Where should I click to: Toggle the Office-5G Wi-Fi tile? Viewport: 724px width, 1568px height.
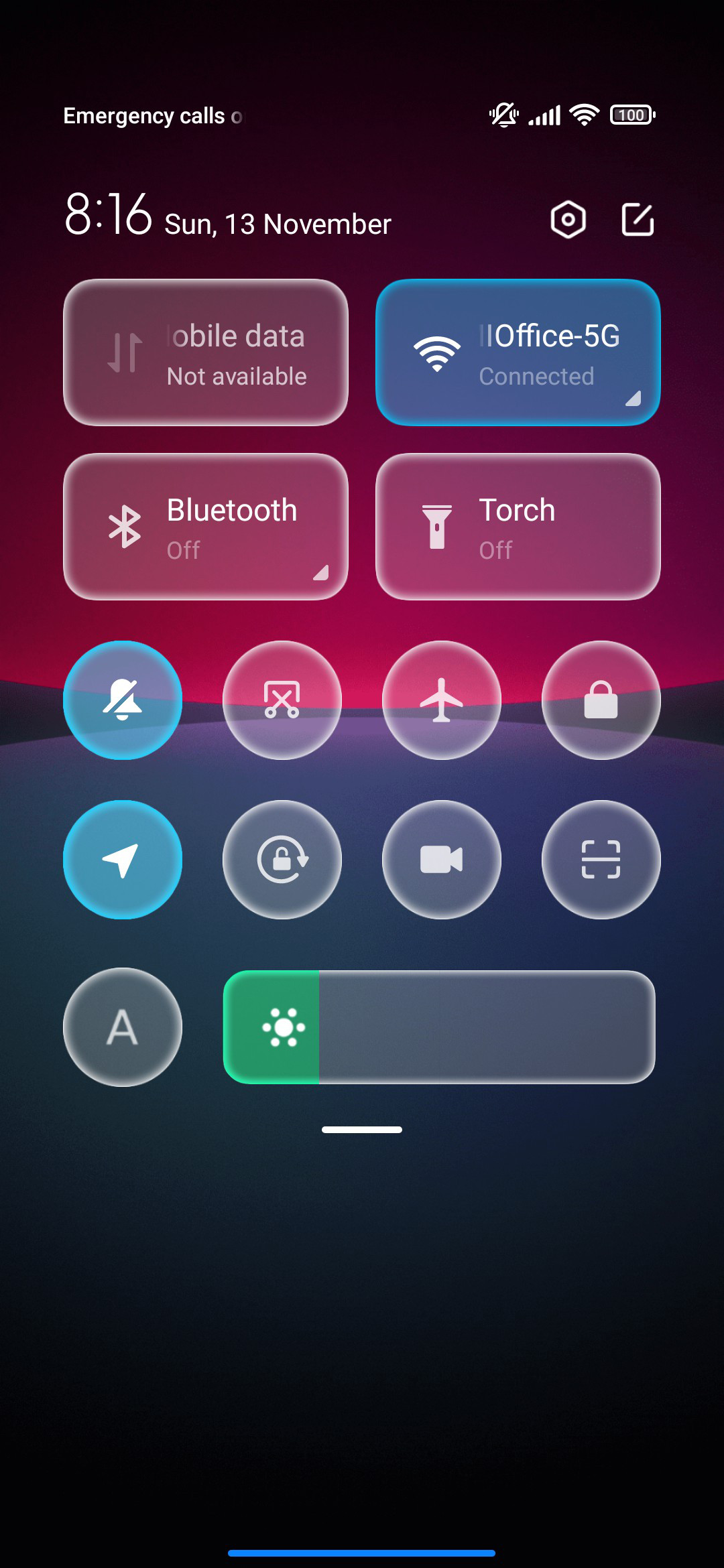[518, 352]
